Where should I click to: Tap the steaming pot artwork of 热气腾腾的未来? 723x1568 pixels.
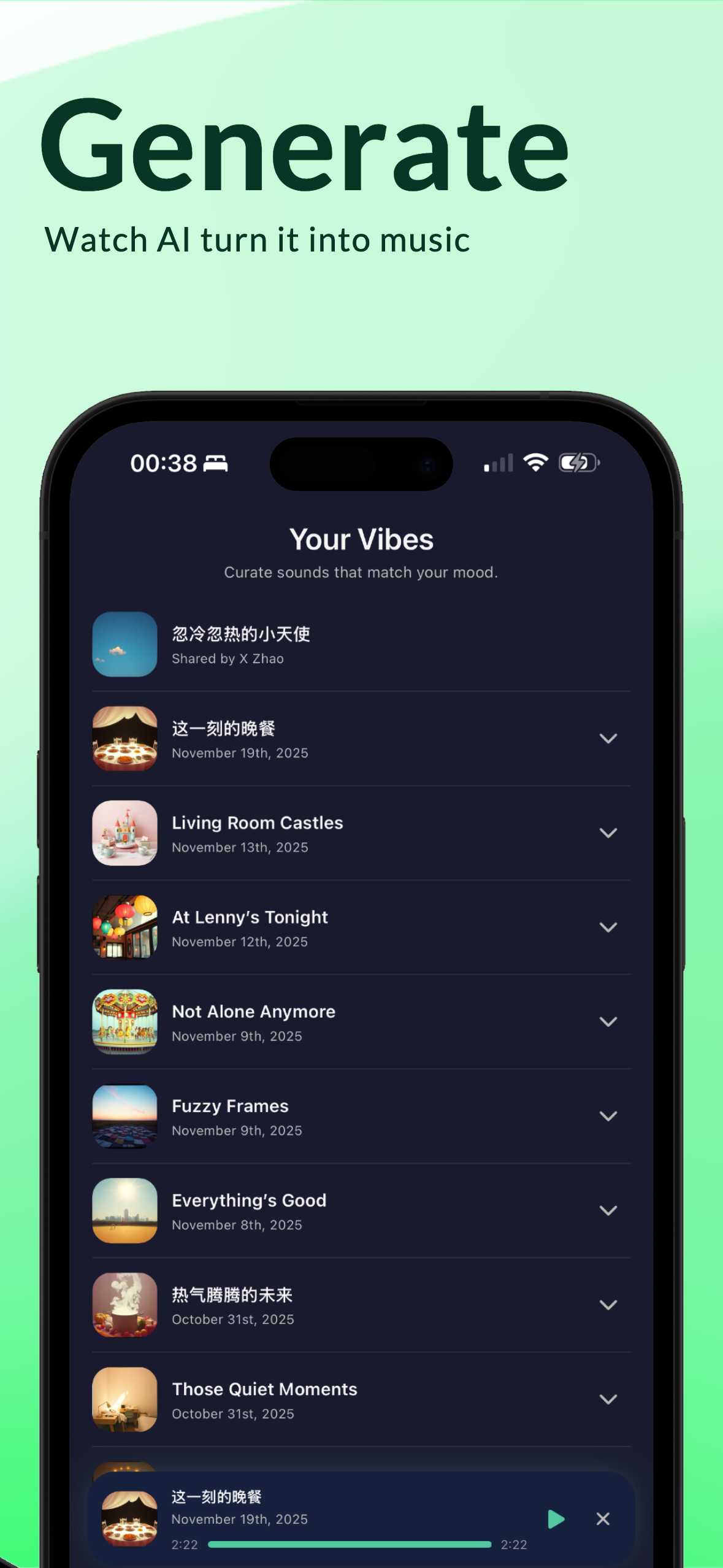coord(124,1305)
